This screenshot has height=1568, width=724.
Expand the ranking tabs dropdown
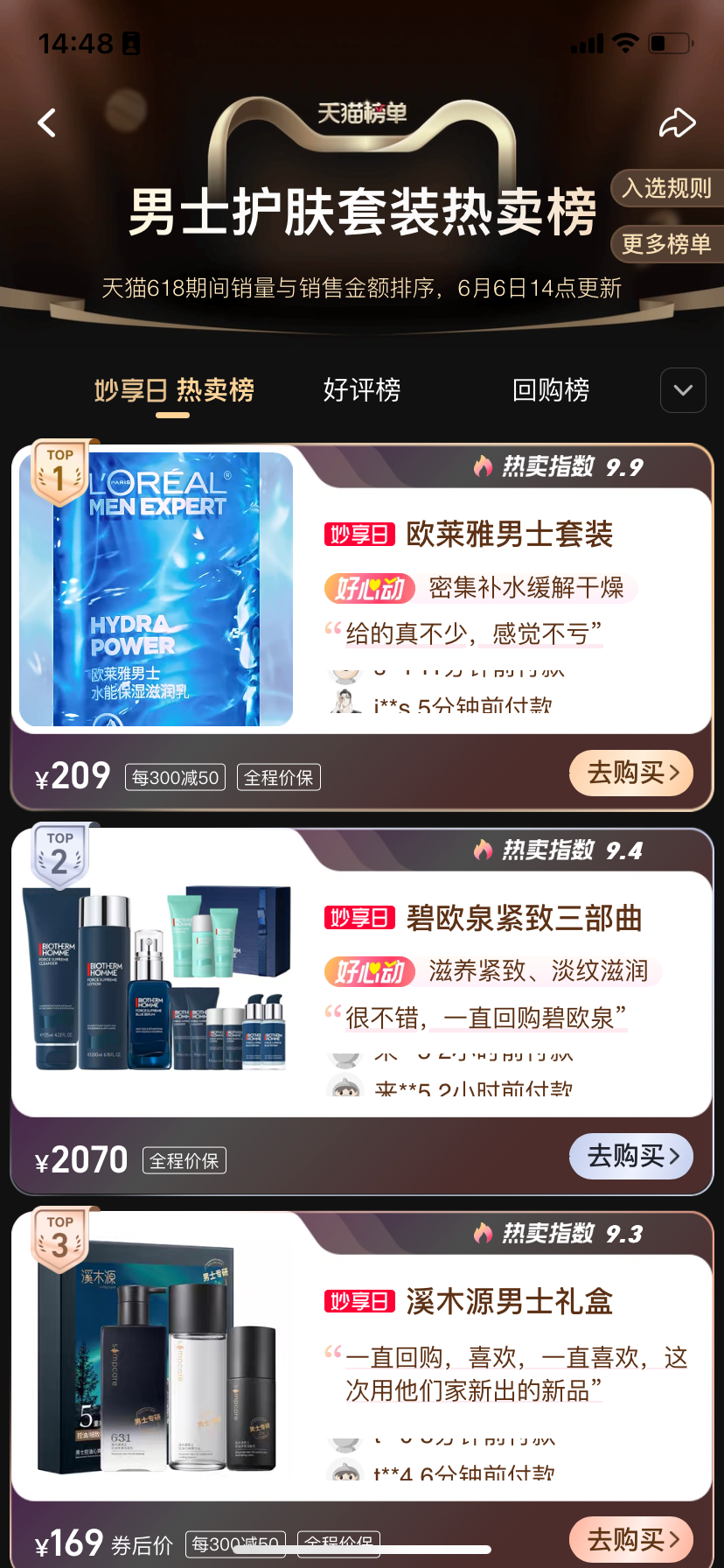[683, 390]
